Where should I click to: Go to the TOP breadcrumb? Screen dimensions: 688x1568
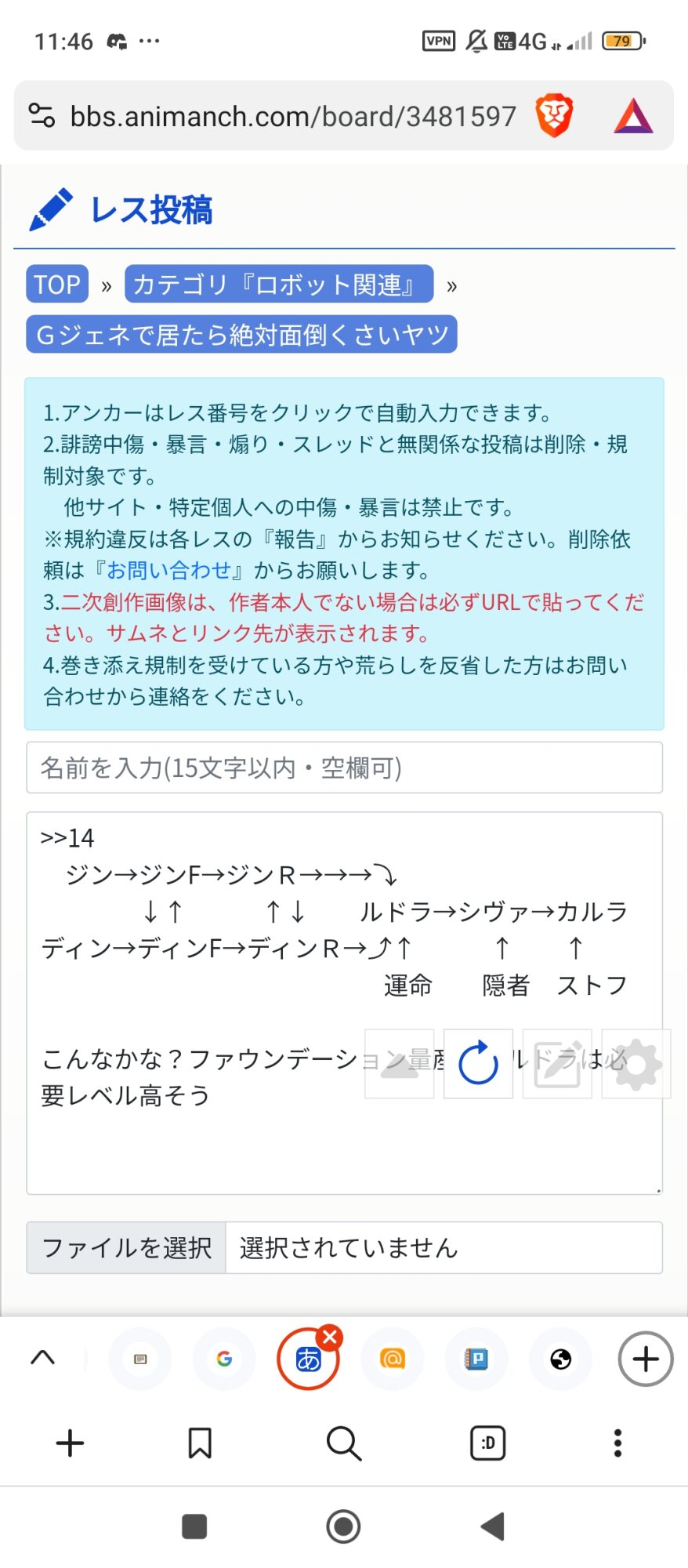(57, 284)
